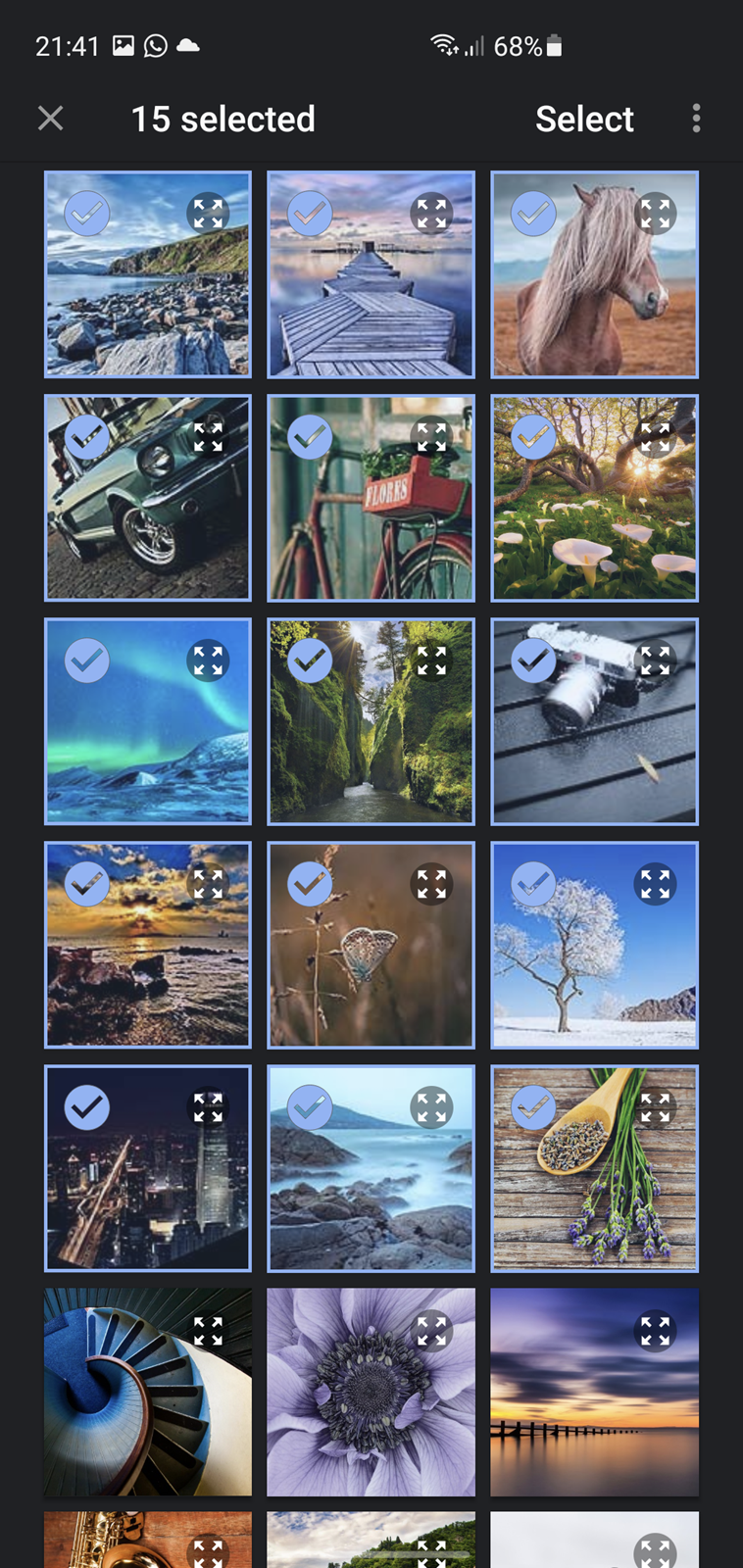The image size is (743, 1568).
Task: Expand the wooden pier photo to fullscreen
Action: pyautogui.click(x=431, y=213)
